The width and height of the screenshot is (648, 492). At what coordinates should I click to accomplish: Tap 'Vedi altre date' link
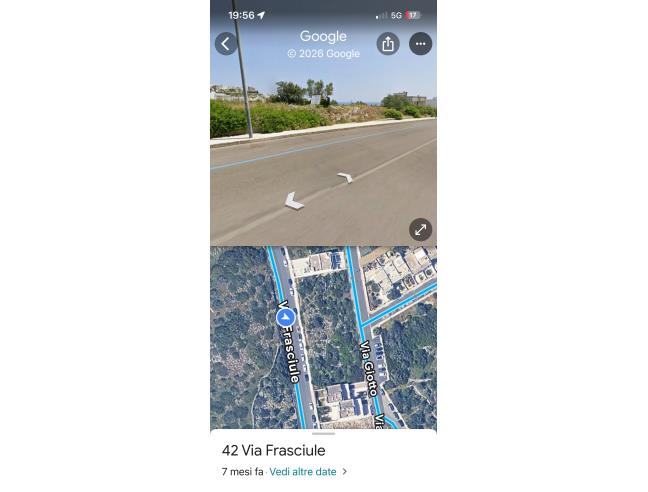303,471
